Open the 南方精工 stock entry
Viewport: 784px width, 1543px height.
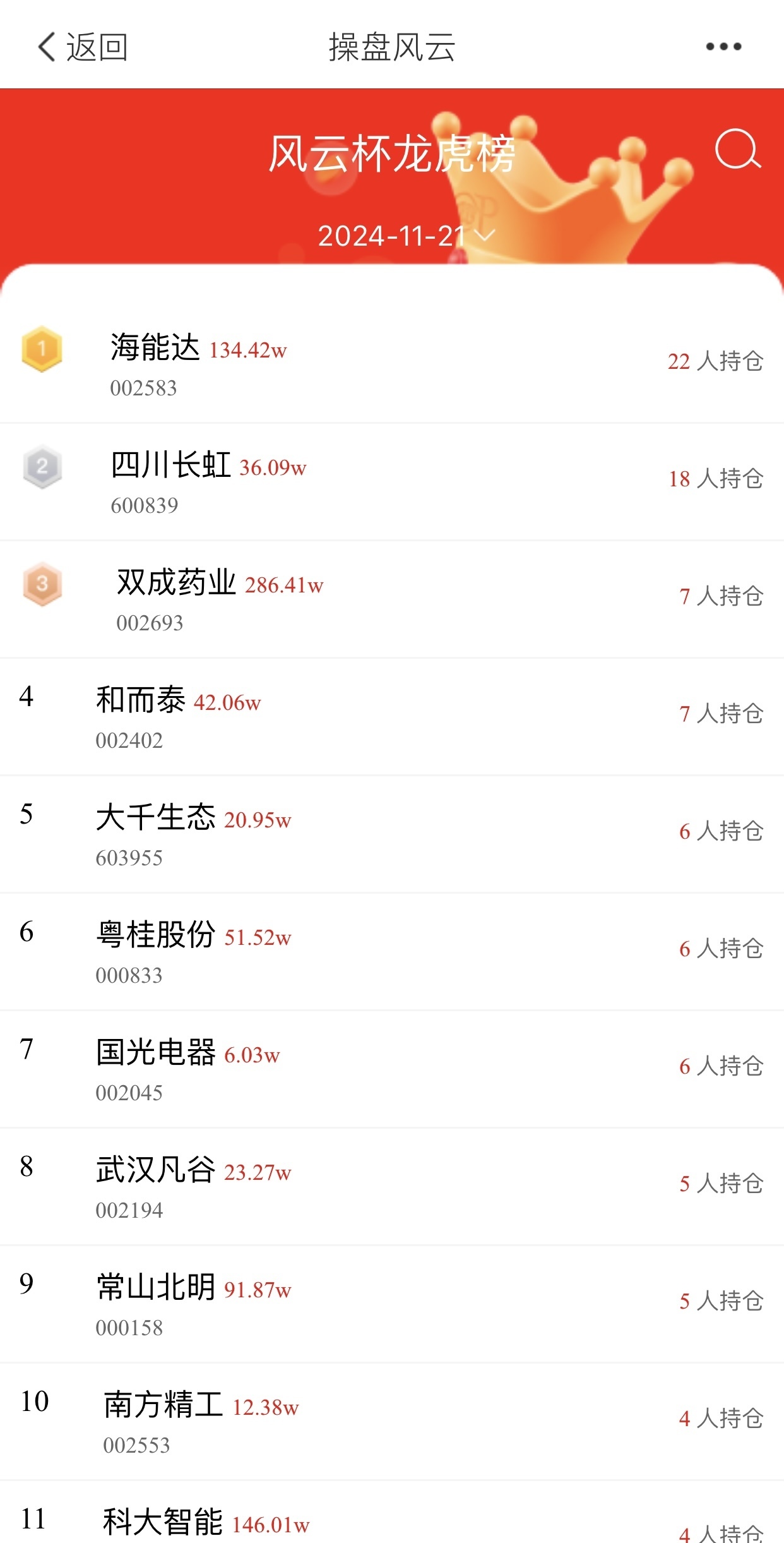click(x=392, y=1421)
